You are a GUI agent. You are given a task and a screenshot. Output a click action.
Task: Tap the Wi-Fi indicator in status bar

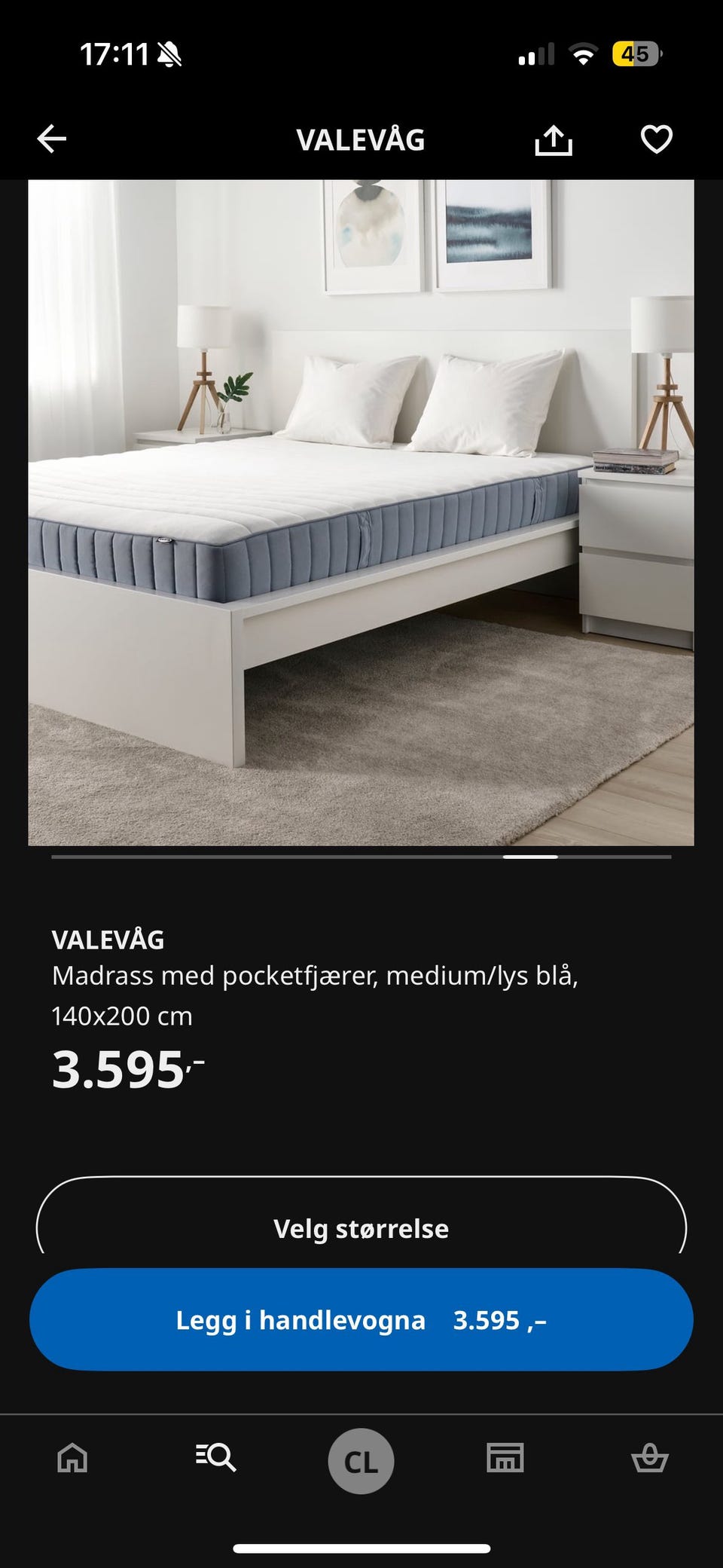pos(584,53)
